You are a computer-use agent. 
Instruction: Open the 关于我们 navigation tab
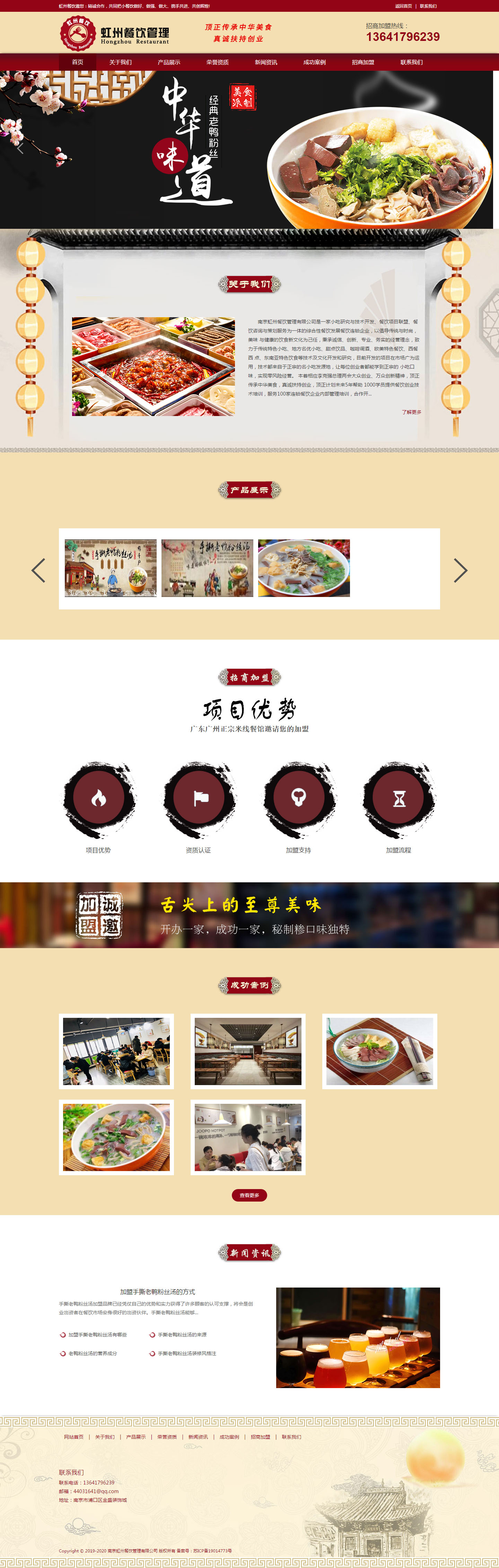point(120,62)
